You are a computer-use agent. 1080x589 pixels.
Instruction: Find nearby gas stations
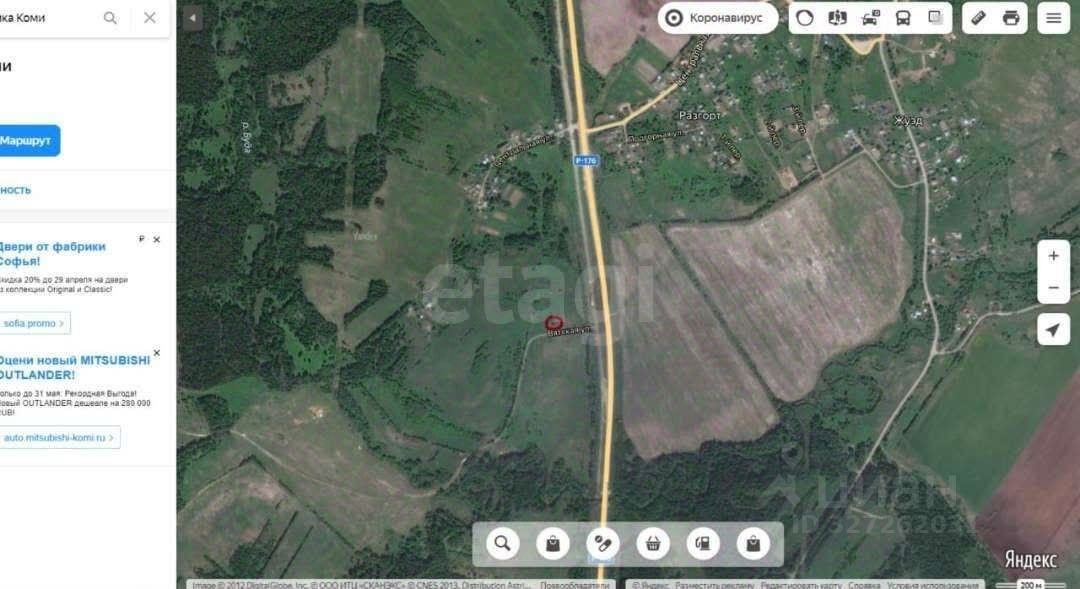click(703, 544)
